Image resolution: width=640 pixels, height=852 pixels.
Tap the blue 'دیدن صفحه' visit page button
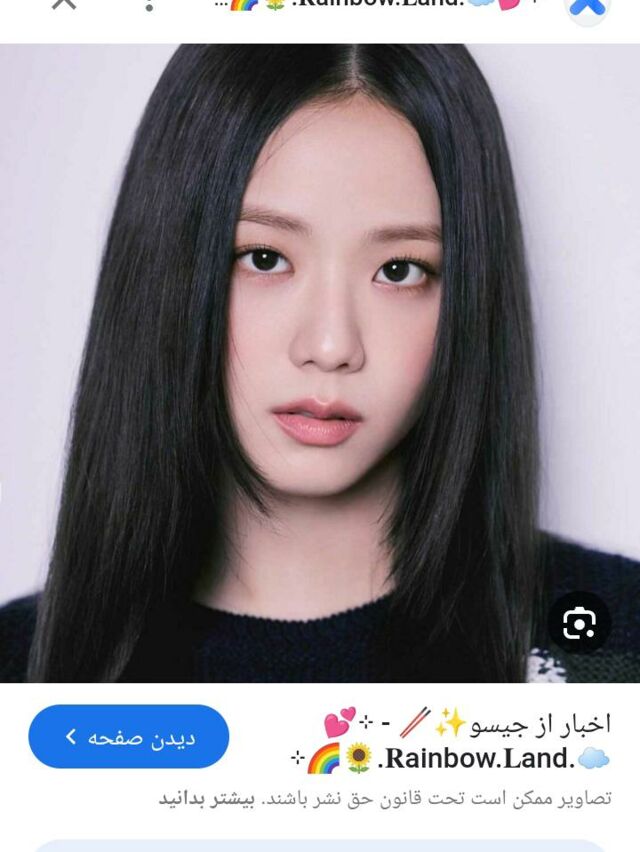point(129,737)
